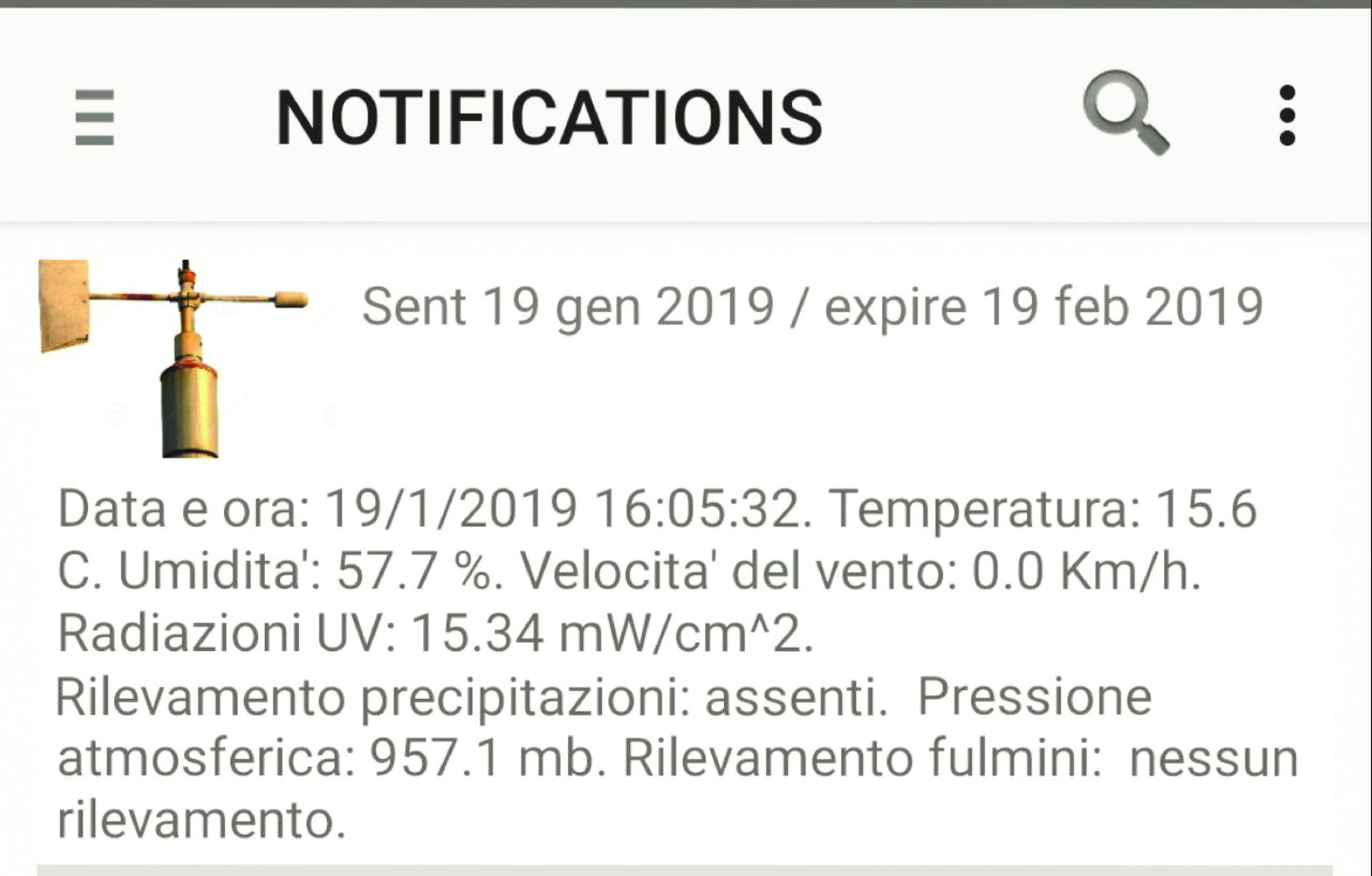Open the three-dot overflow menu
Viewport: 1372px width, 876px height.
pyautogui.click(x=1287, y=116)
